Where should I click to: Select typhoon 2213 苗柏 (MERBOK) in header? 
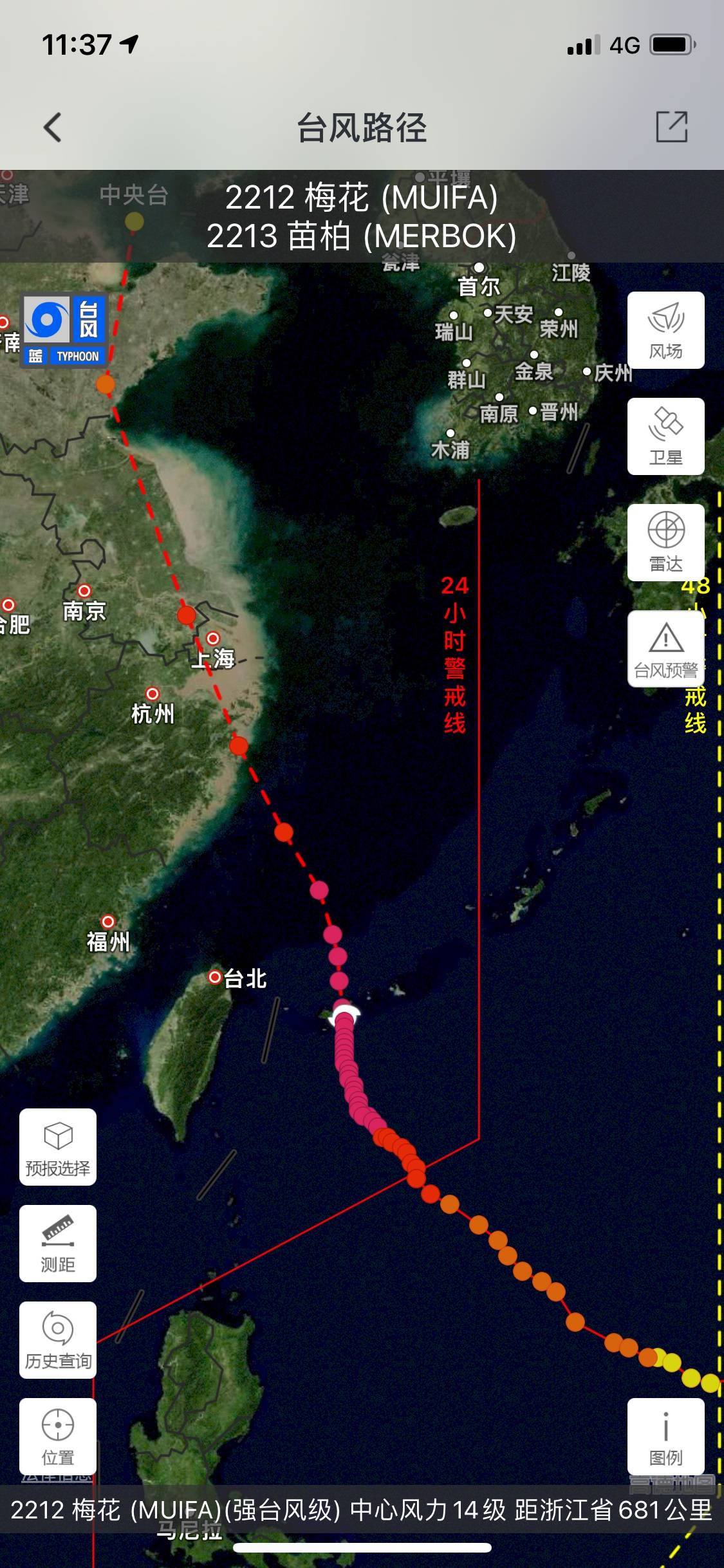click(361, 236)
